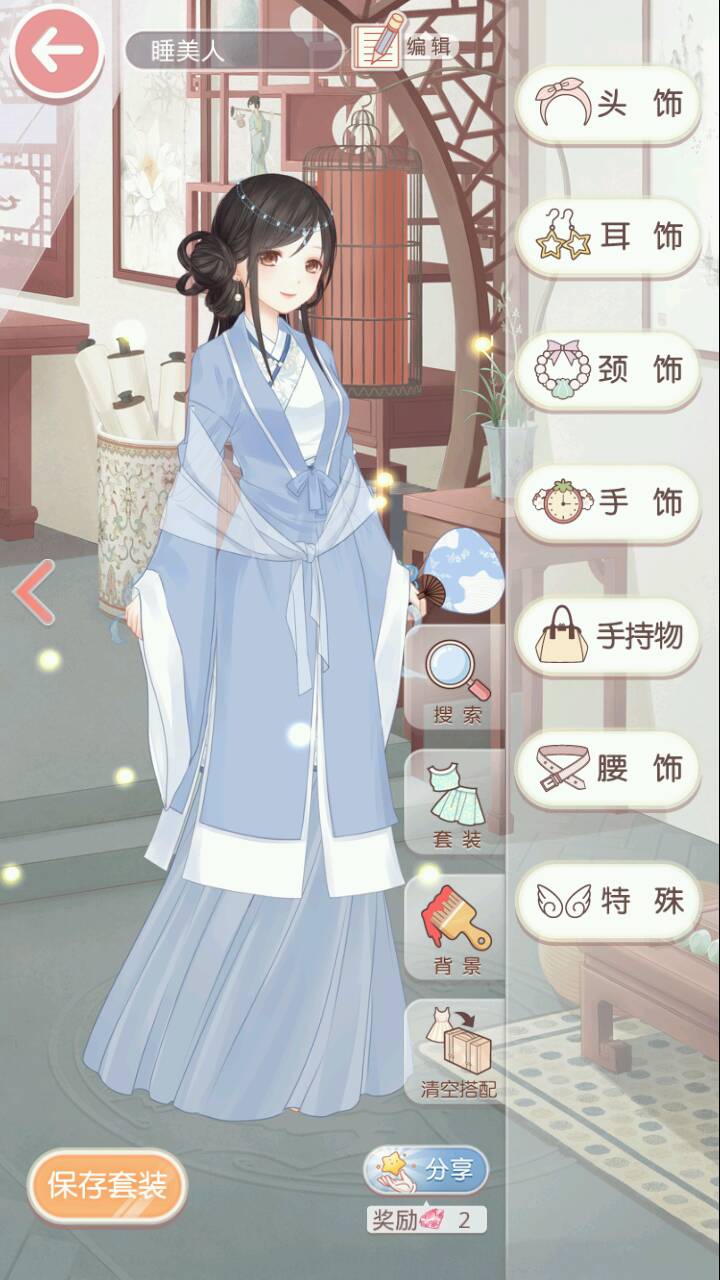The height and width of the screenshot is (1280, 720).
Task: Open the 耳饰 earrings category
Action: click(x=608, y=237)
